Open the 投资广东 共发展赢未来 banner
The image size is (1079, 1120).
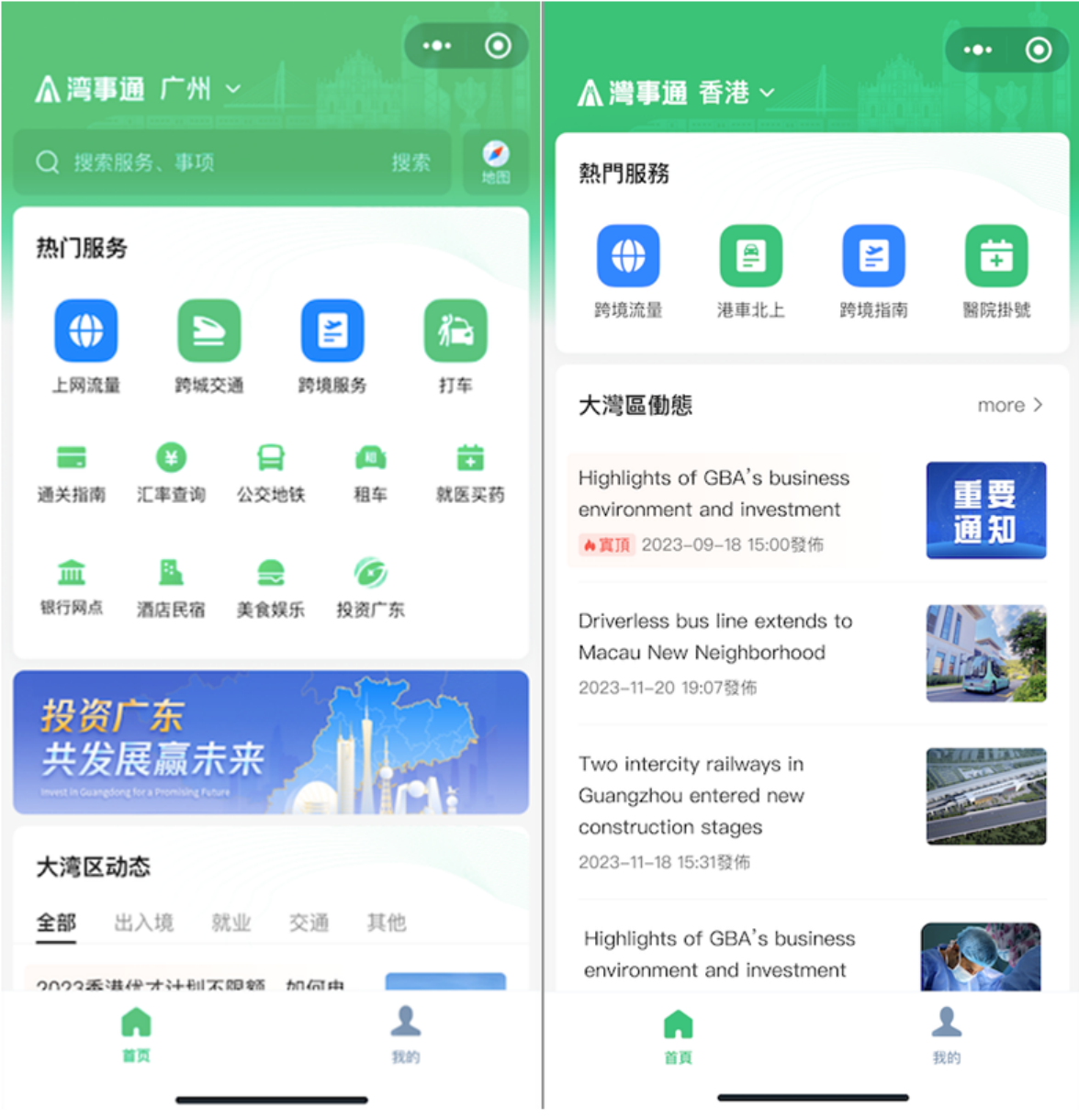[271, 742]
